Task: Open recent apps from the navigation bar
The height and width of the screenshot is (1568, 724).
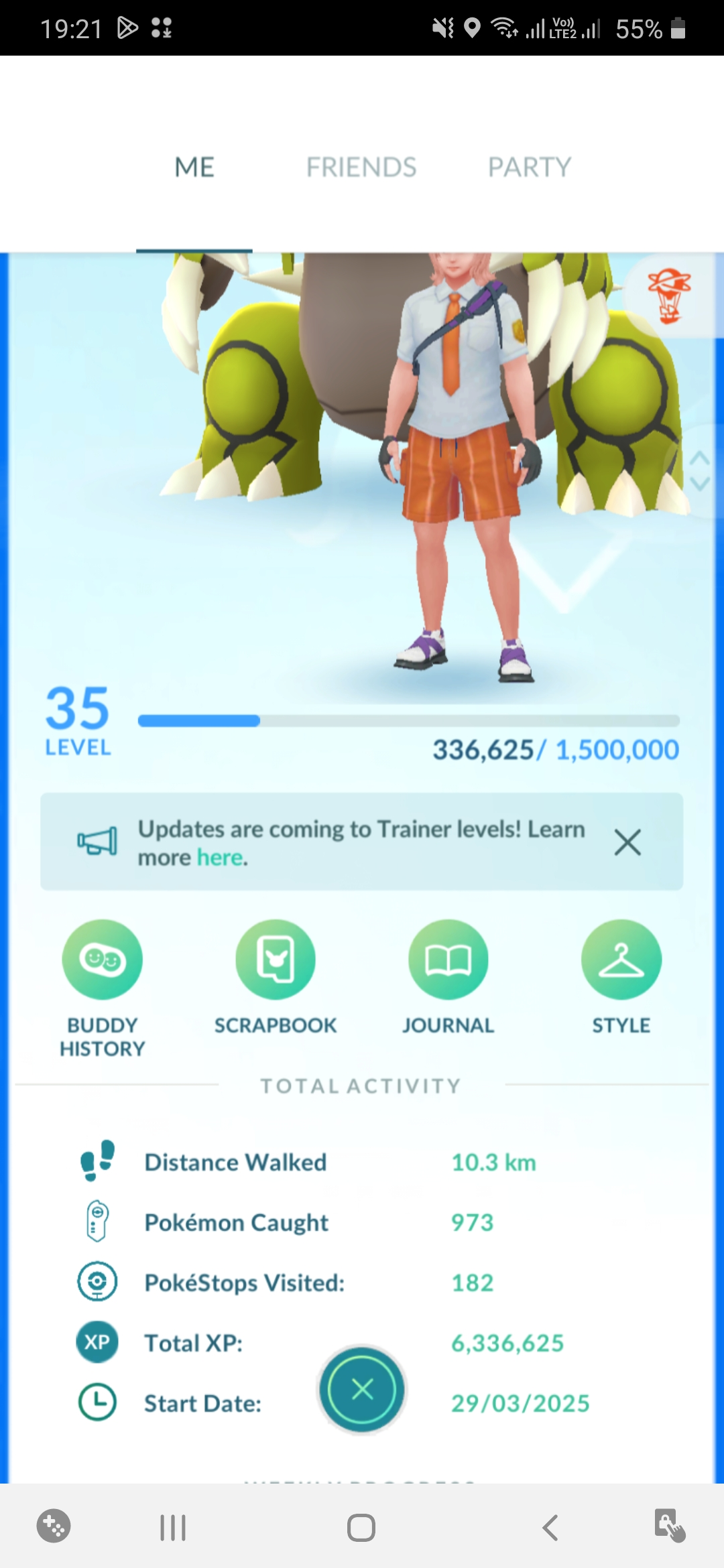Action: coord(173,1528)
